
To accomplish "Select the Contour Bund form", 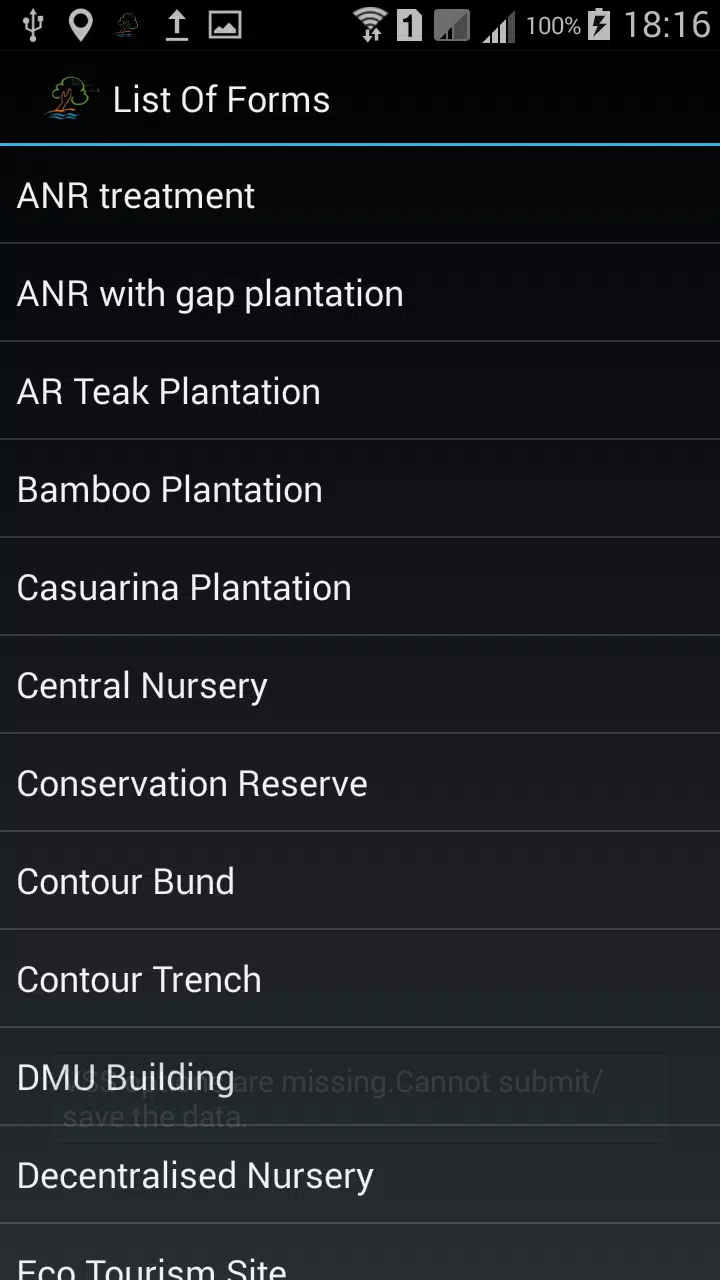I will click(360, 881).
